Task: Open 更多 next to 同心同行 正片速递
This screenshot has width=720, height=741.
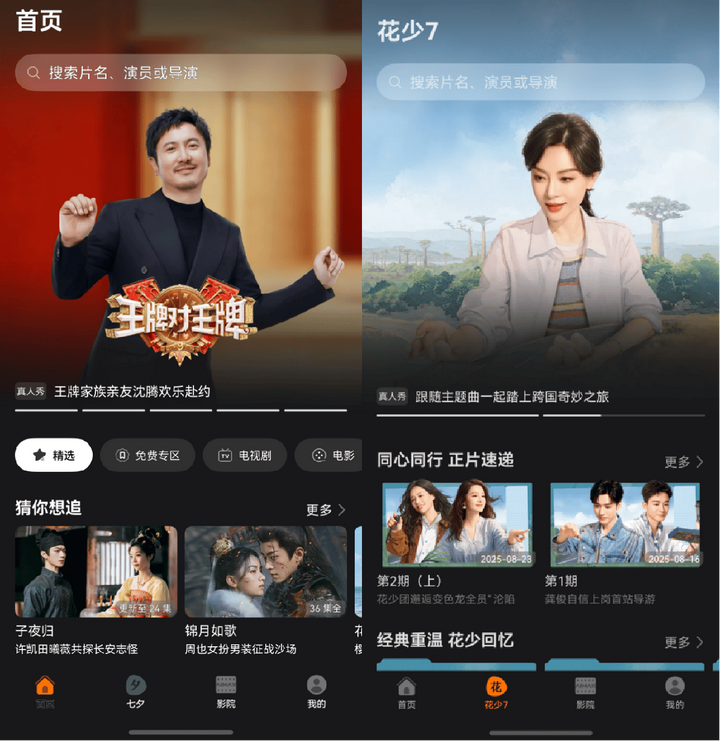Action: coord(684,462)
